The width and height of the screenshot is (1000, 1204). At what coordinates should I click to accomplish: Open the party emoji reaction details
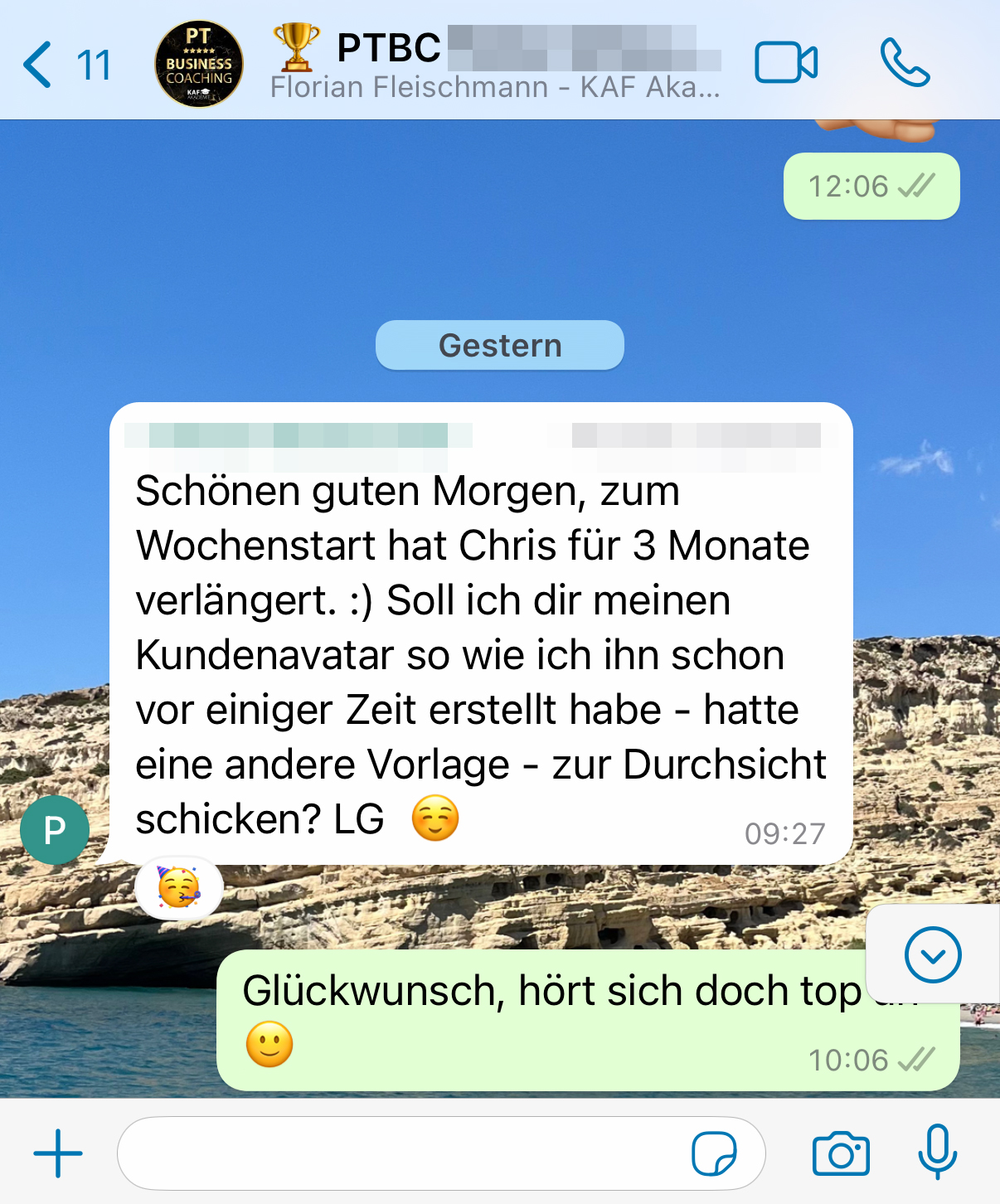click(179, 888)
